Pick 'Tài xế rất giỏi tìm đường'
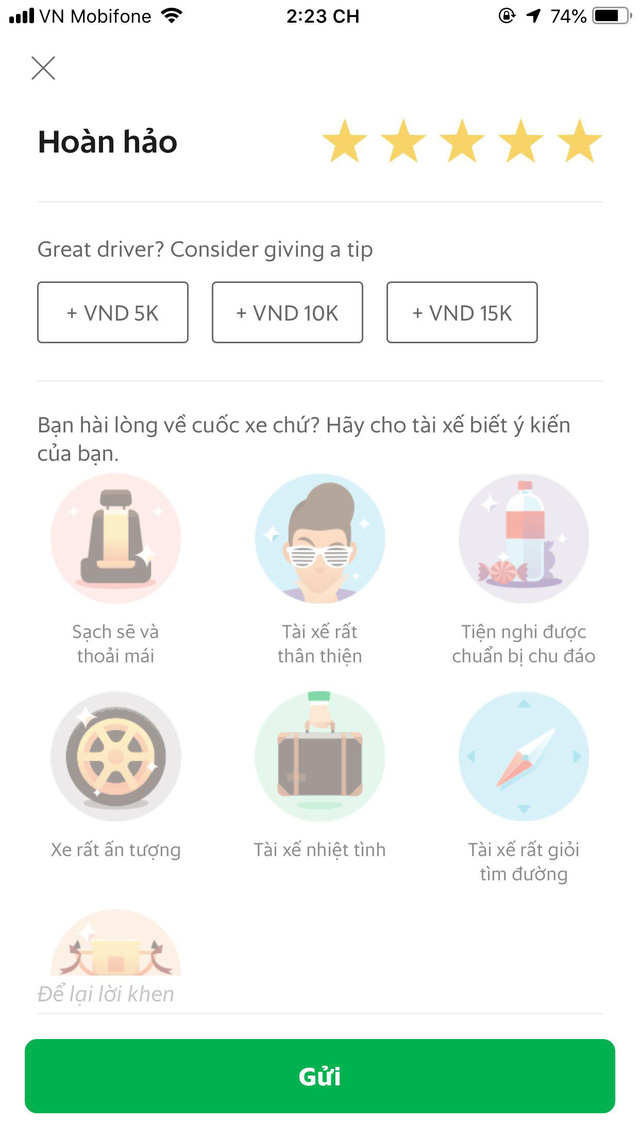 pos(524,757)
